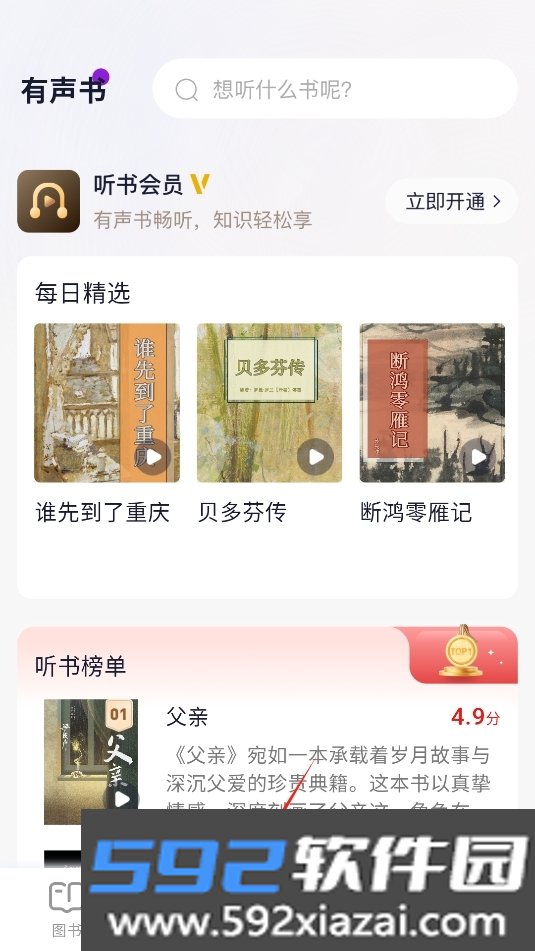Screen dimensions: 535x951
Task: Open the 断鸿零雁记 audiobook cover
Action: (432, 403)
